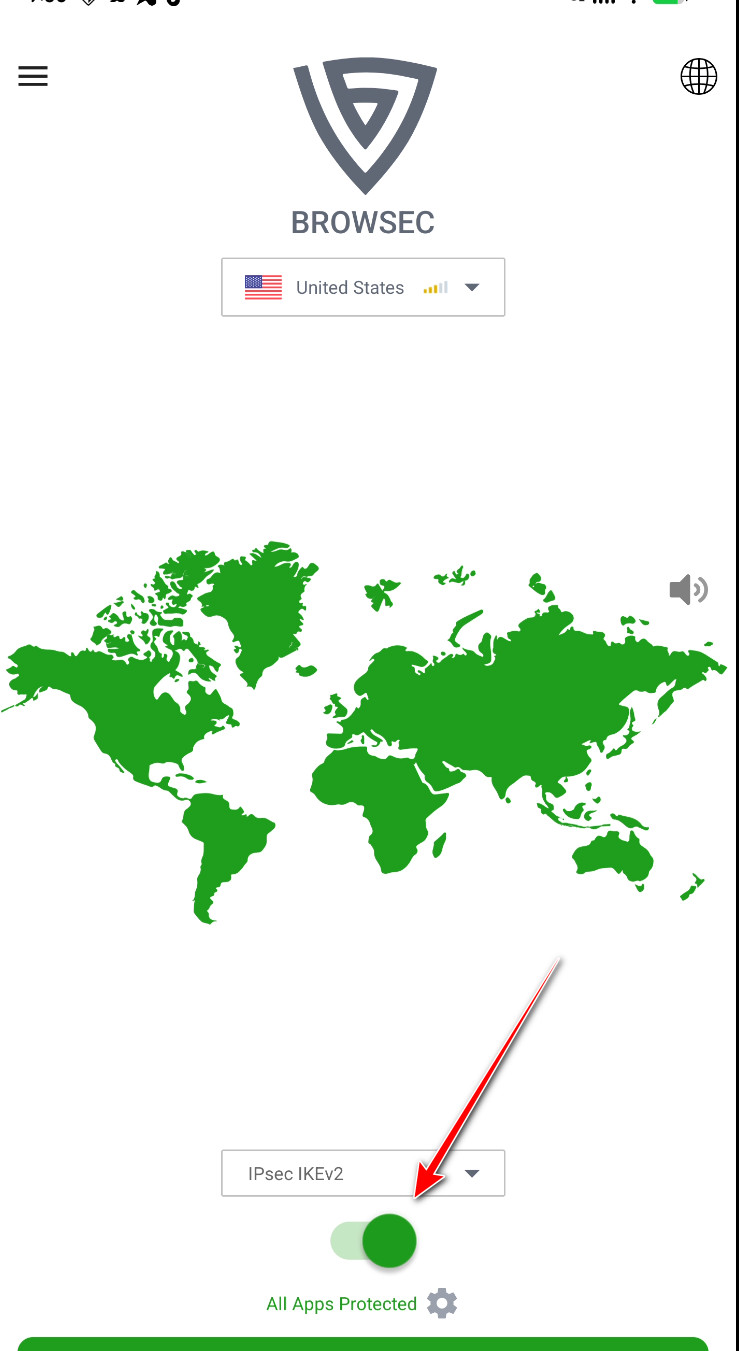Viewport: 739px width, 1351px height.
Task: Tap the green button at the bottom
Action: 363,1343
